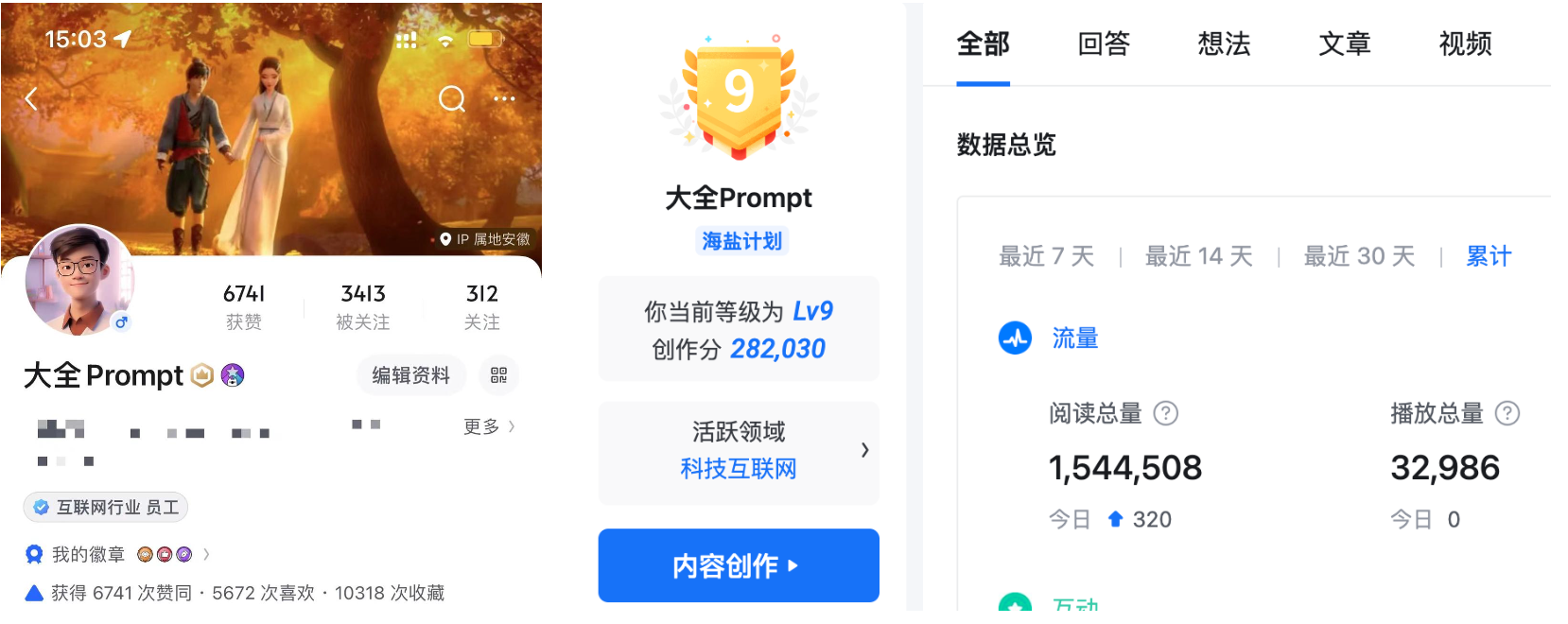Show help for 阅读总量

click(x=1166, y=413)
